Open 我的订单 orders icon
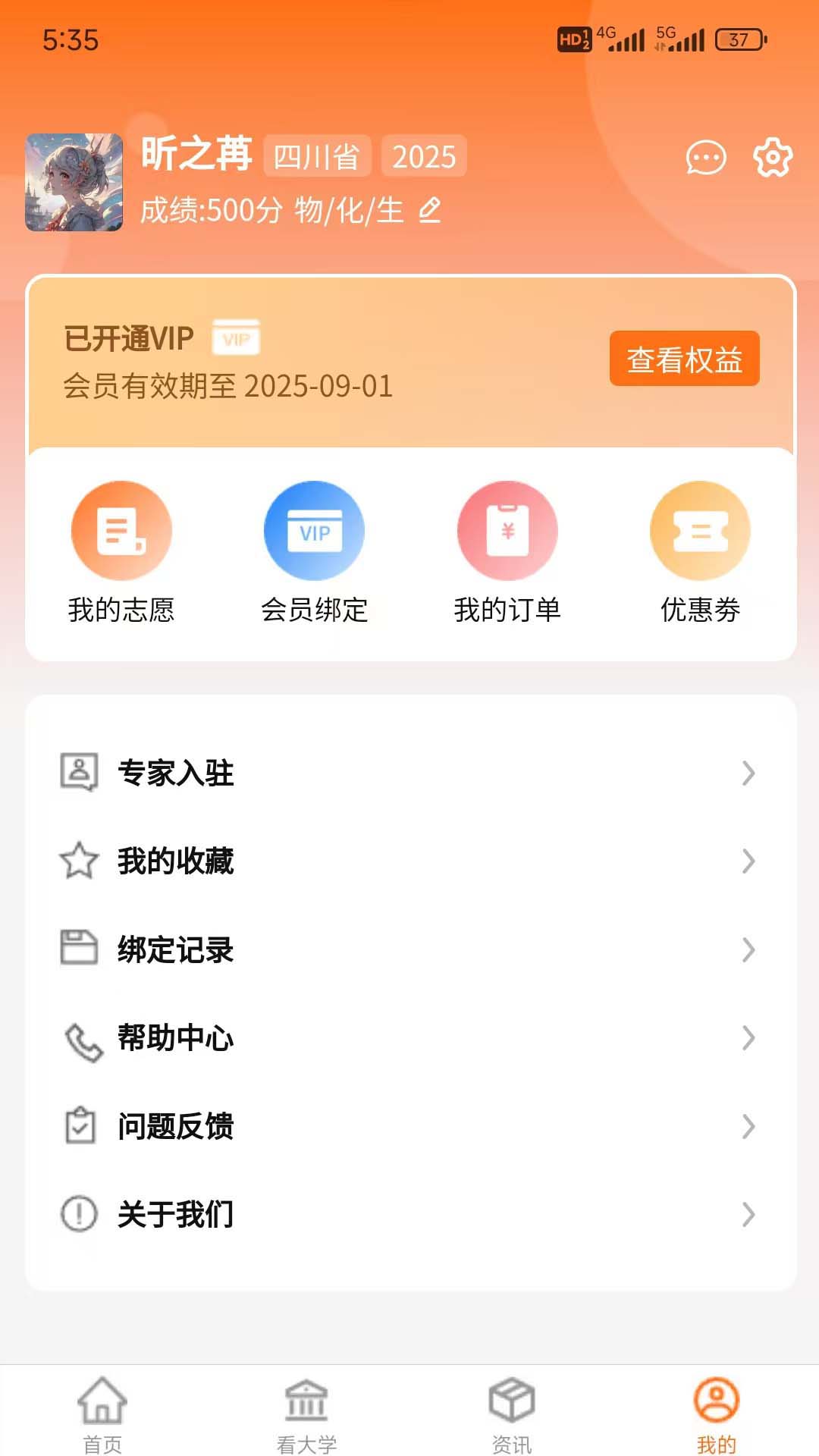The image size is (819, 1456). click(507, 531)
